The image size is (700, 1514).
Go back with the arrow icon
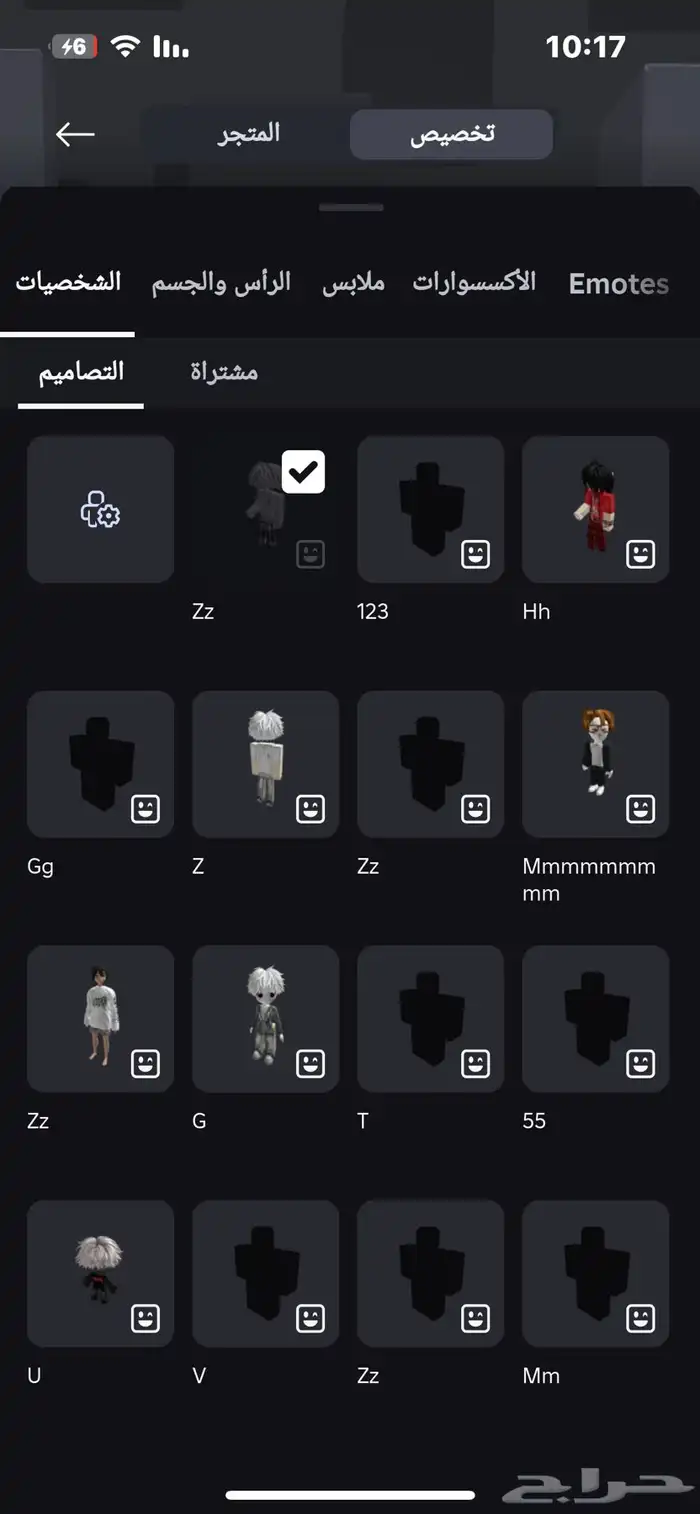(x=75, y=134)
